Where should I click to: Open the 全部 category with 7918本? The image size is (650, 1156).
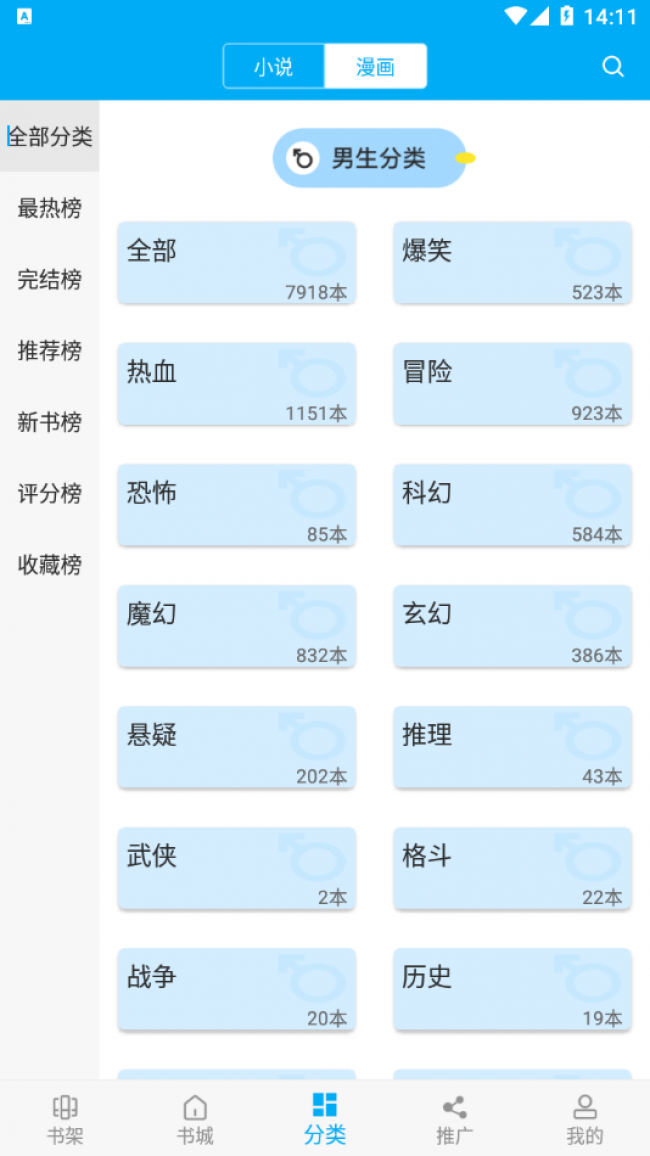point(237,262)
